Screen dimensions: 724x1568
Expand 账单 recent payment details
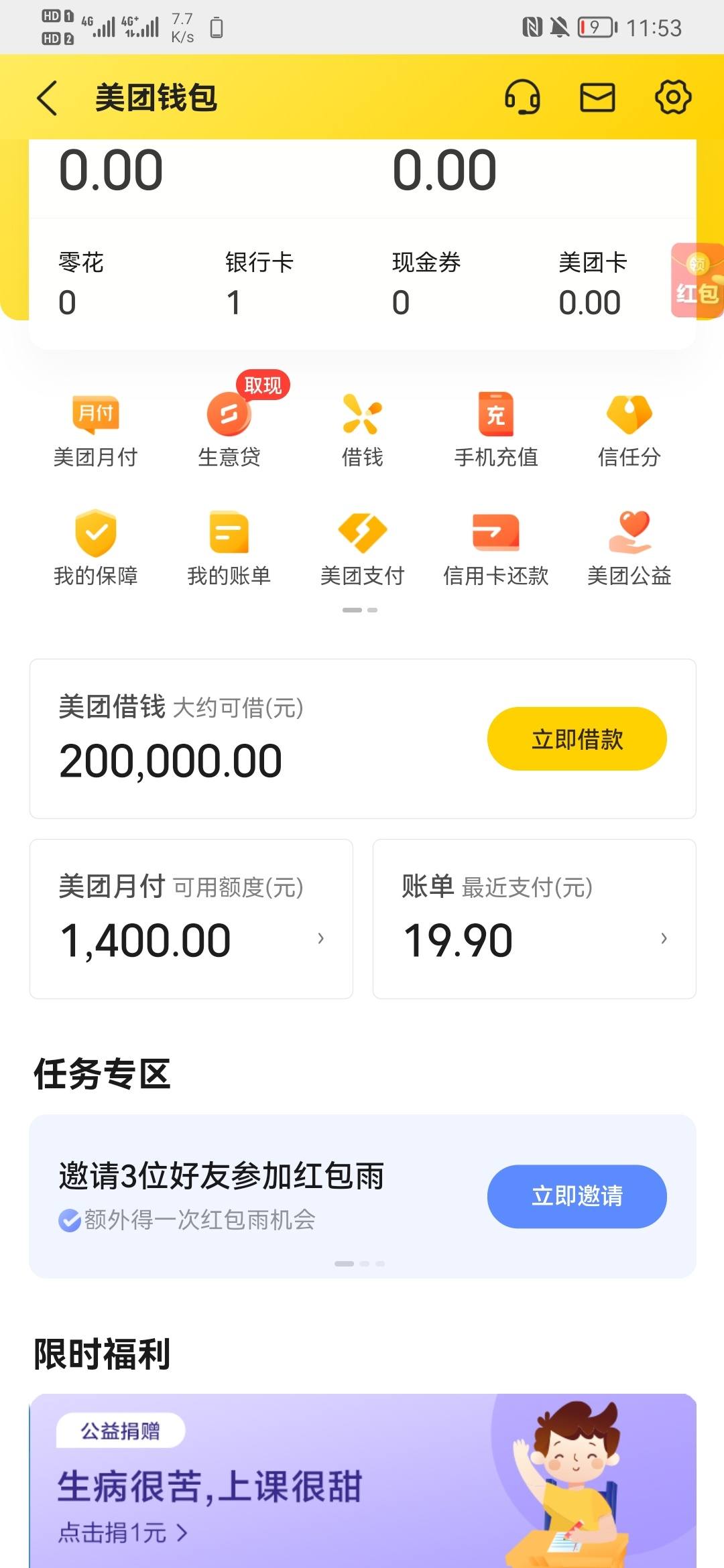[534, 918]
